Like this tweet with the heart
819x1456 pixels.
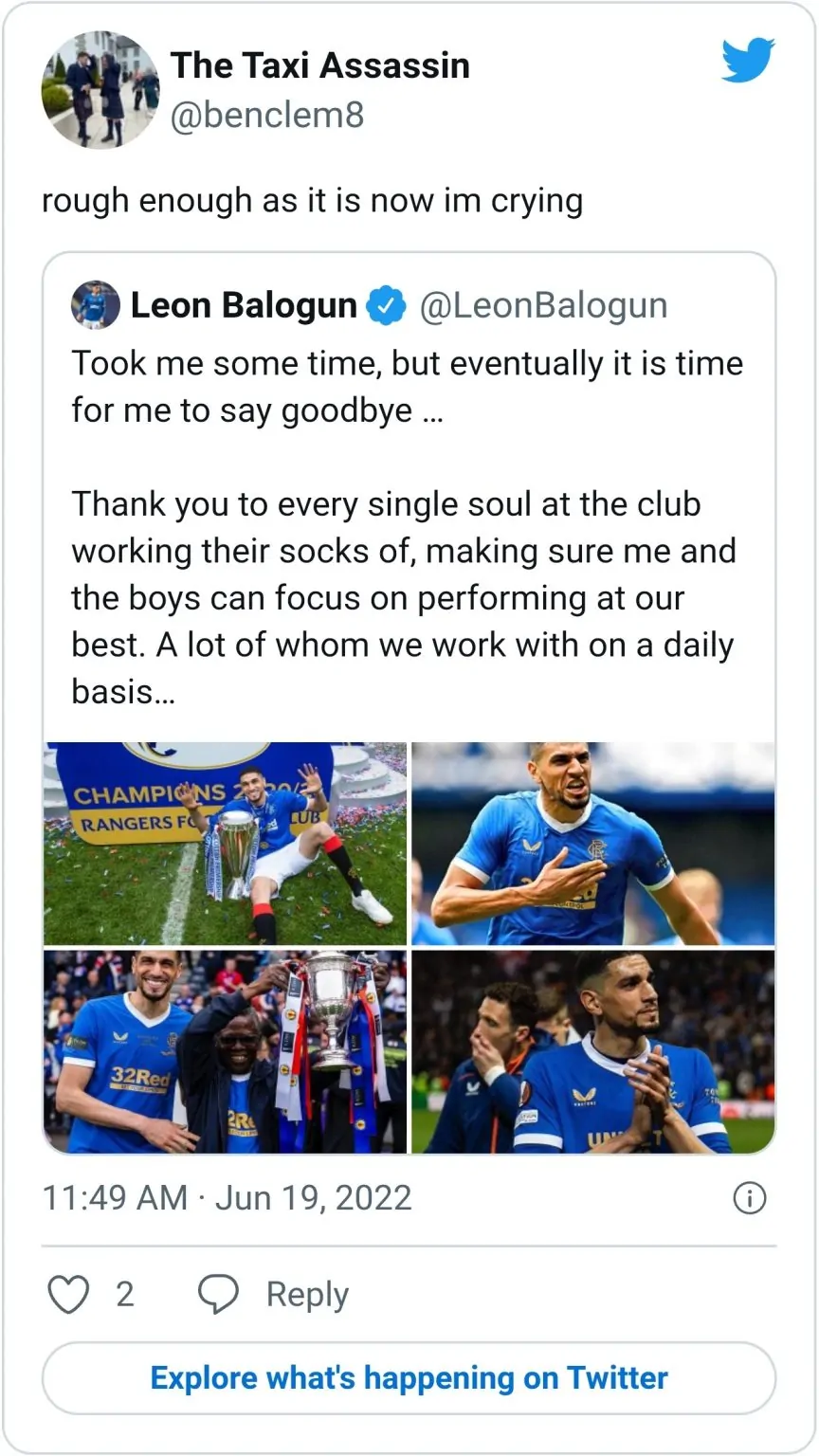69,1294
